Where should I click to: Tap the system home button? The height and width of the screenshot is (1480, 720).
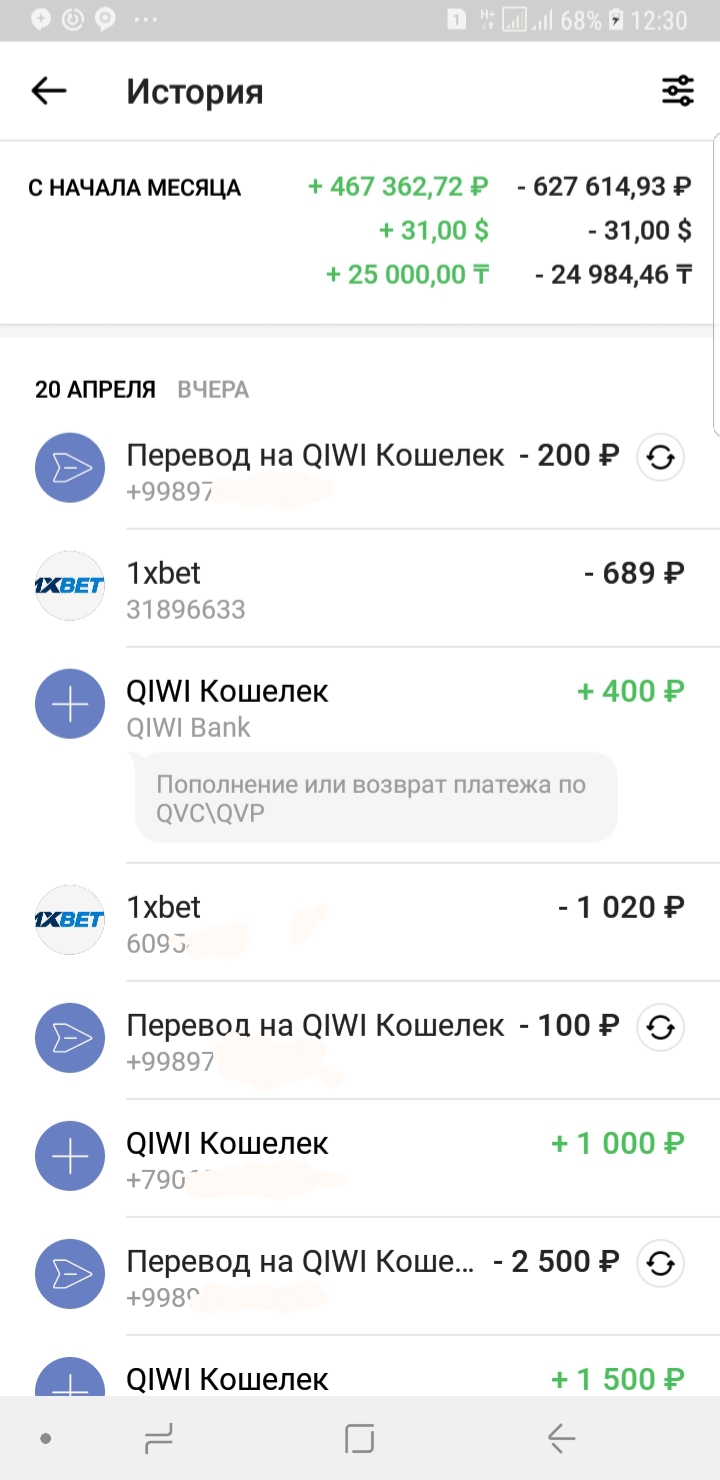[359, 1439]
